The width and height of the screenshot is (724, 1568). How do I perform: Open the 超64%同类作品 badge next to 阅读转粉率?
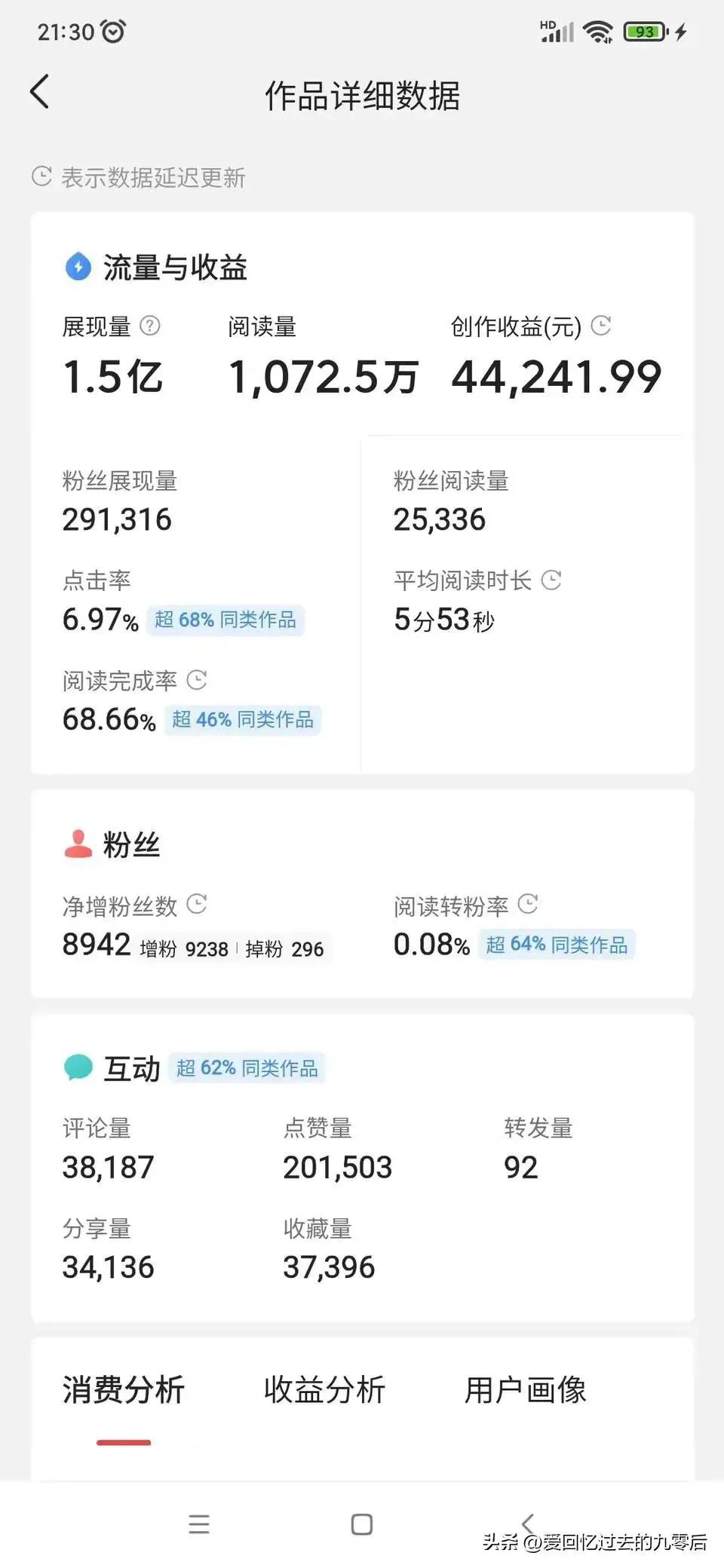coord(556,944)
